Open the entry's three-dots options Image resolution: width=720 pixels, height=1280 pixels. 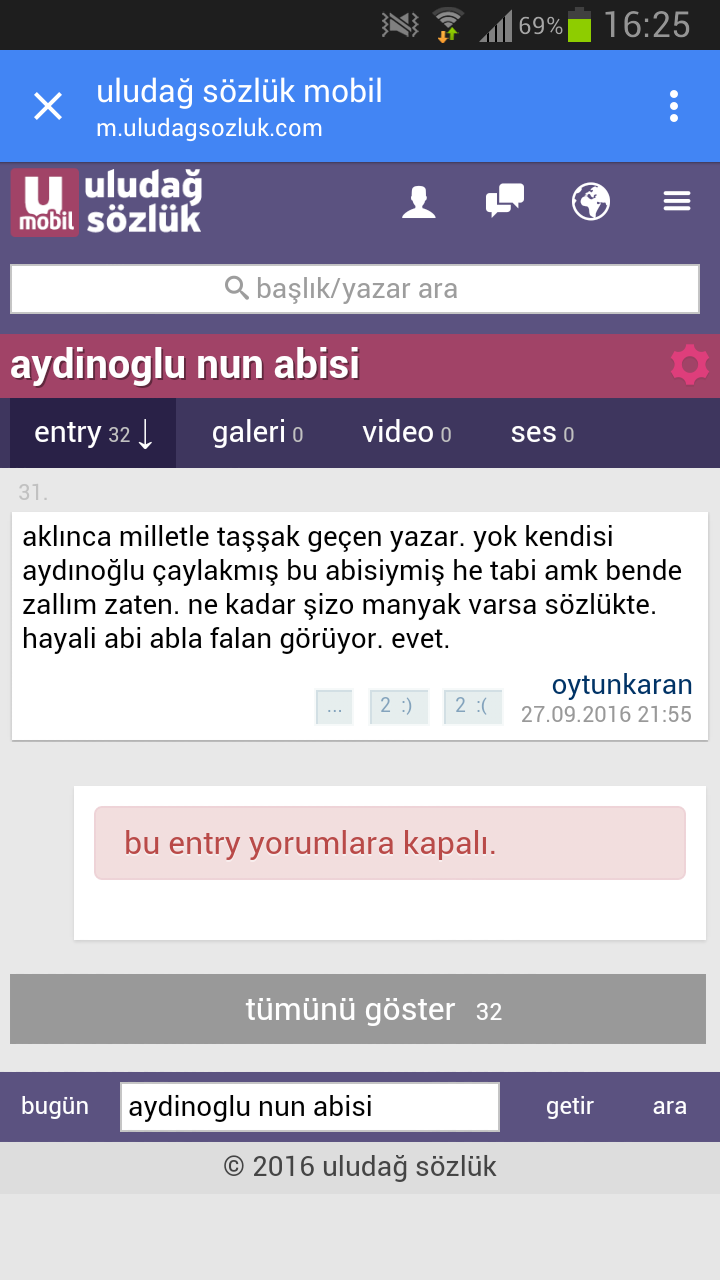(x=334, y=707)
